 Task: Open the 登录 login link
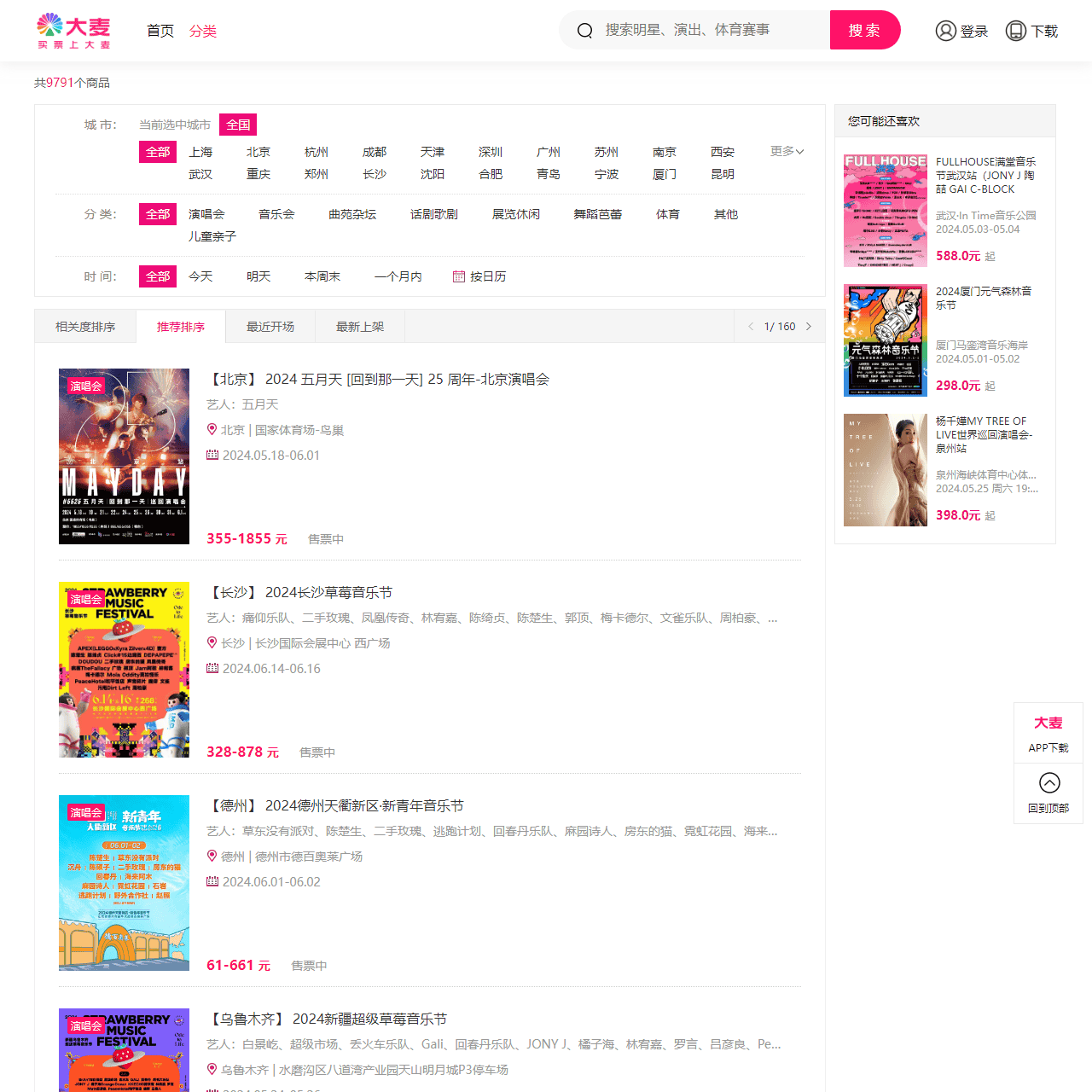pos(961,31)
